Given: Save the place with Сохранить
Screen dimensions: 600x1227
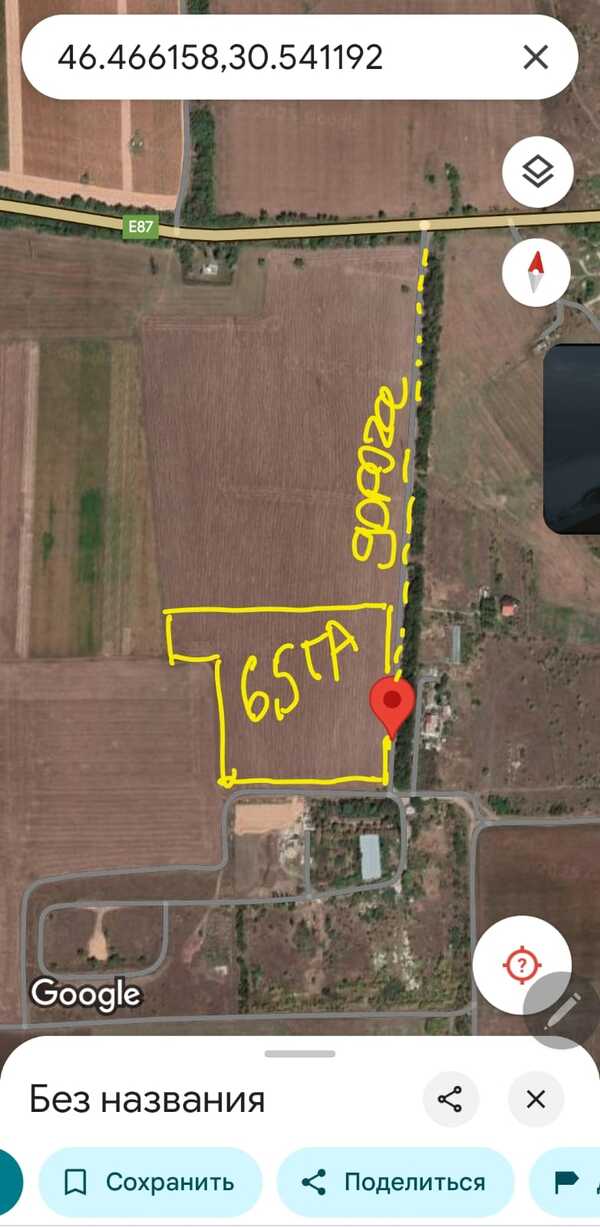Looking at the screenshot, I should point(150,1182).
